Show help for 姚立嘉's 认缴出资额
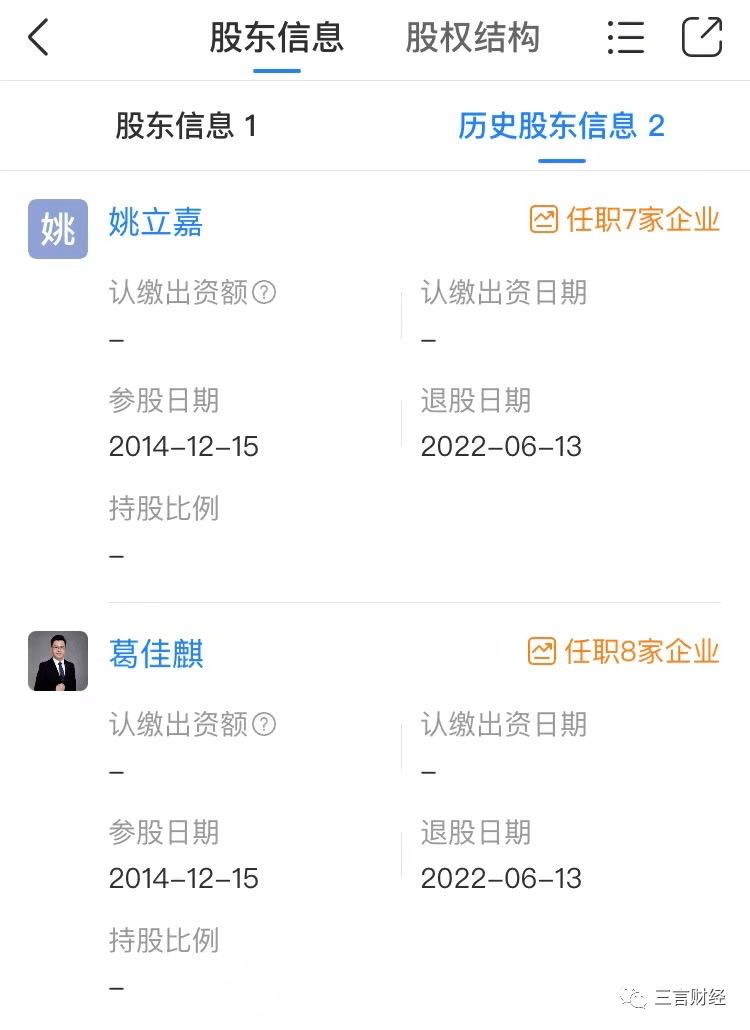 tap(264, 293)
